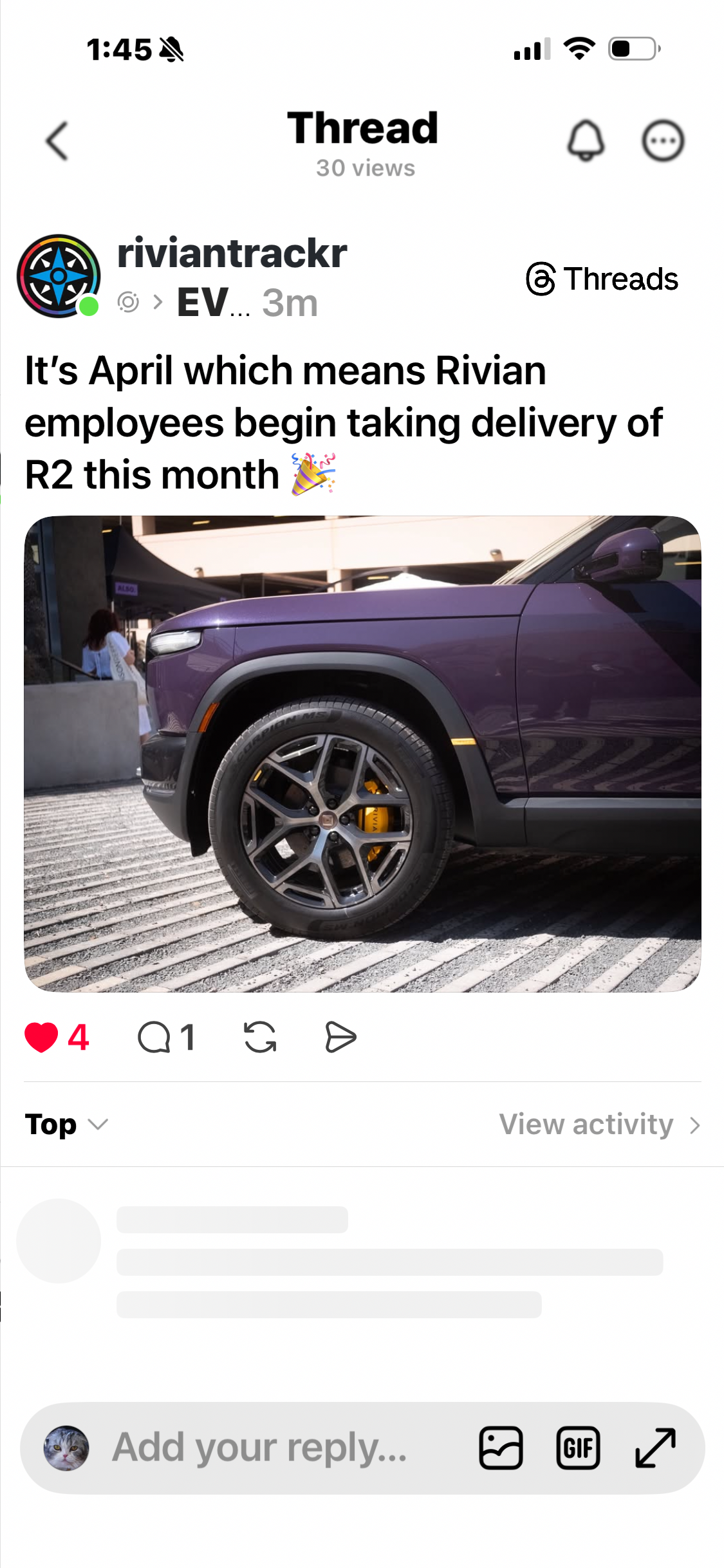Viewport: 724px width, 1568px height.
Task: Expand the Top sort dropdown
Action: click(66, 1125)
